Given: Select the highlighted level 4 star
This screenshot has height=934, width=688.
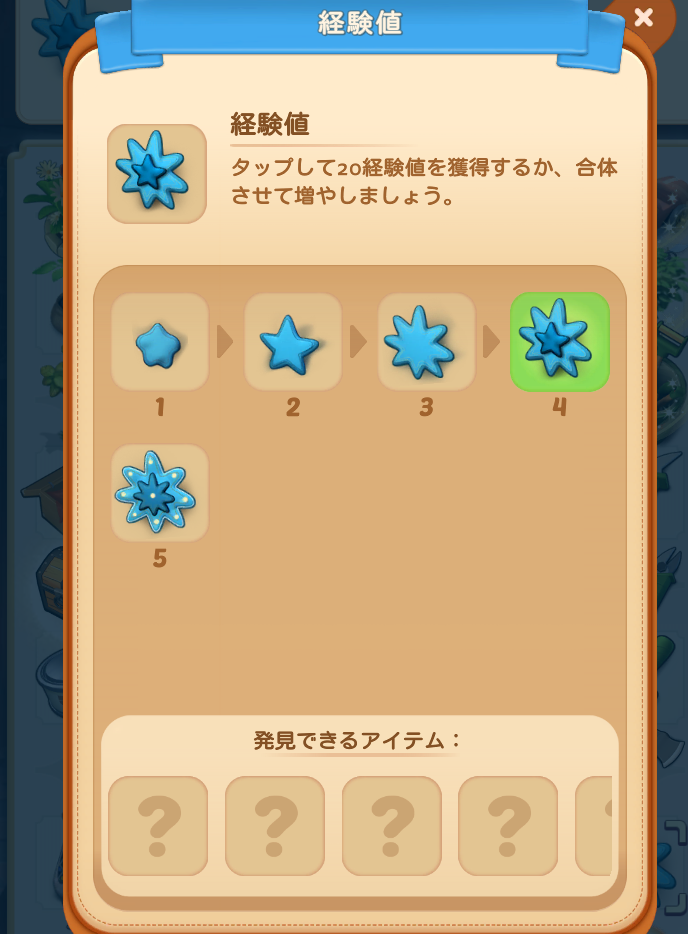Looking at the screenshot, I should pos(559,342).
